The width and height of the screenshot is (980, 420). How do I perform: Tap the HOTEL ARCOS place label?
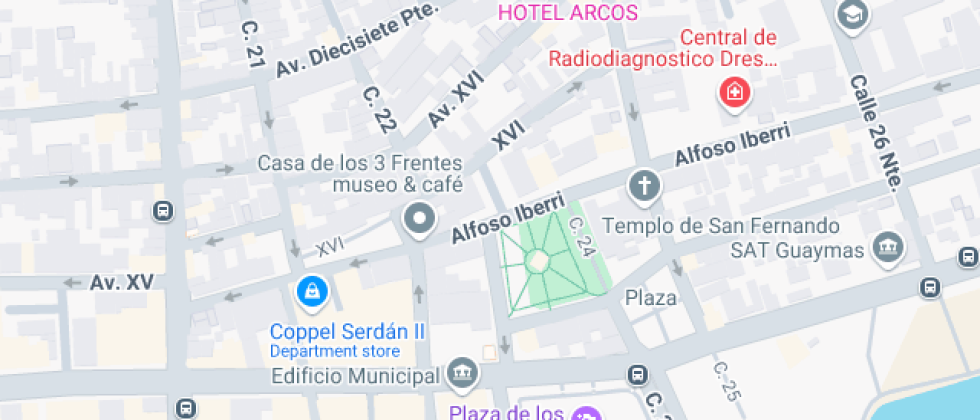(567, 13)
